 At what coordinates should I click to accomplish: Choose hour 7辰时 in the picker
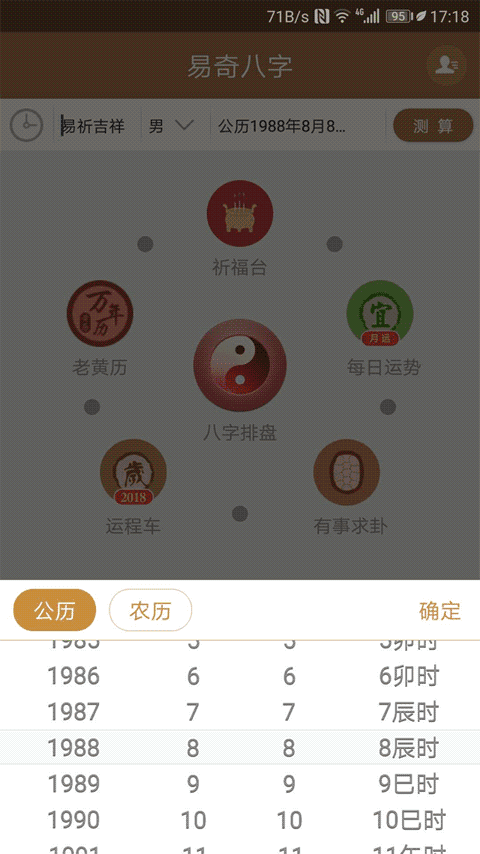click(409, 712)
